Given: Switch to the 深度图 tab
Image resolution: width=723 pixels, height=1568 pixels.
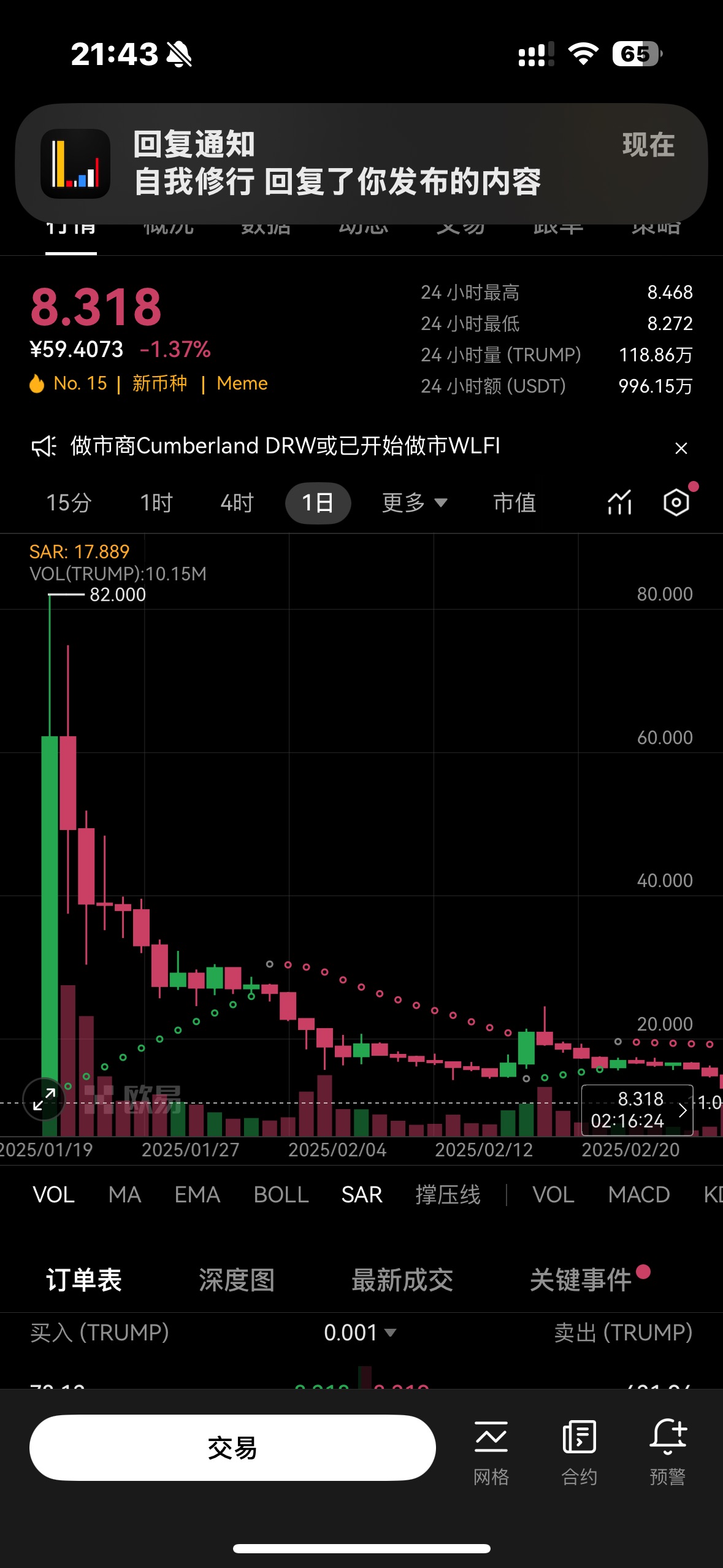Looking at the screenshot, I should (236, 1280).
